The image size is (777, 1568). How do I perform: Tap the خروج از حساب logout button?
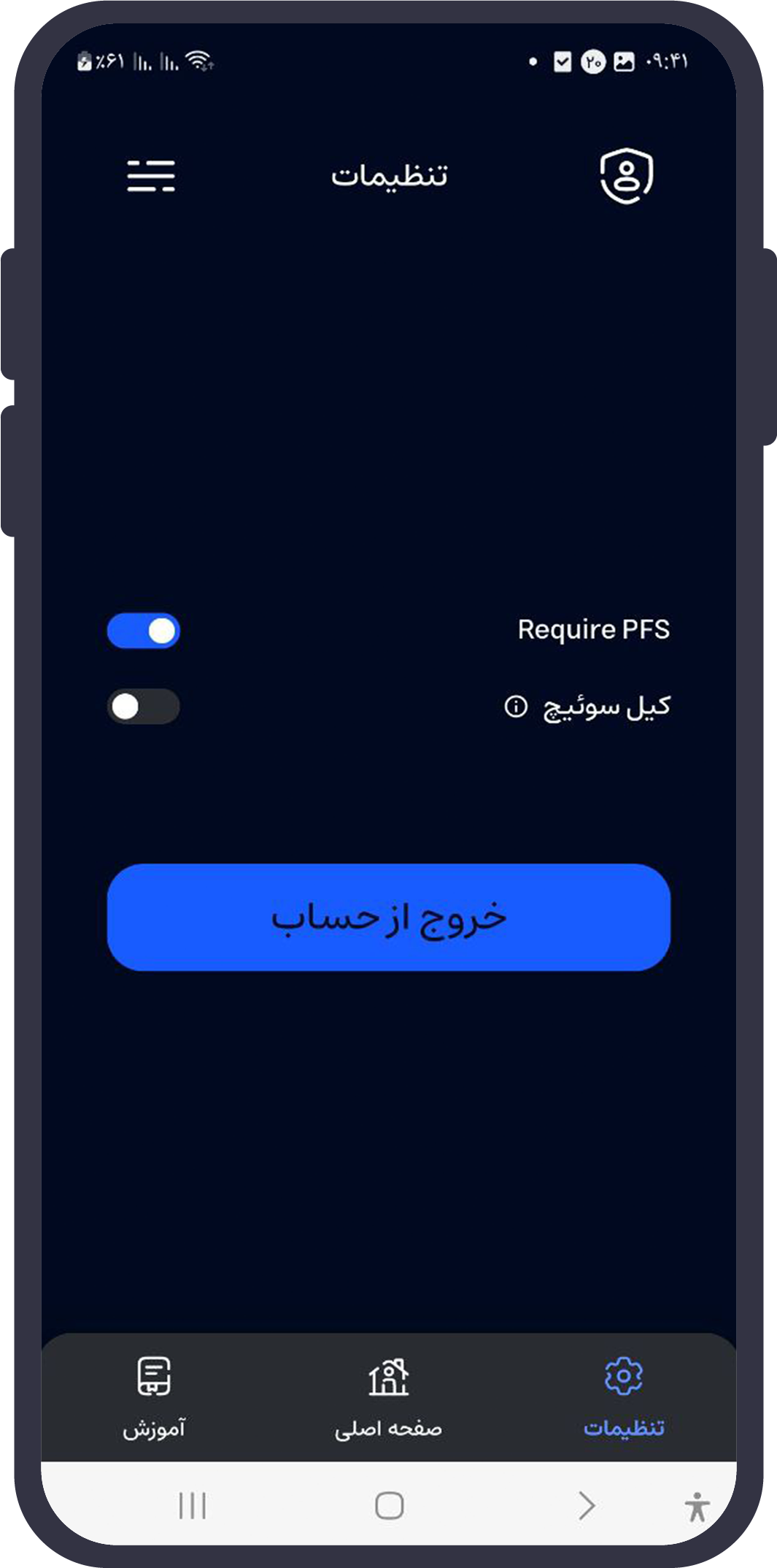(389, 918)
